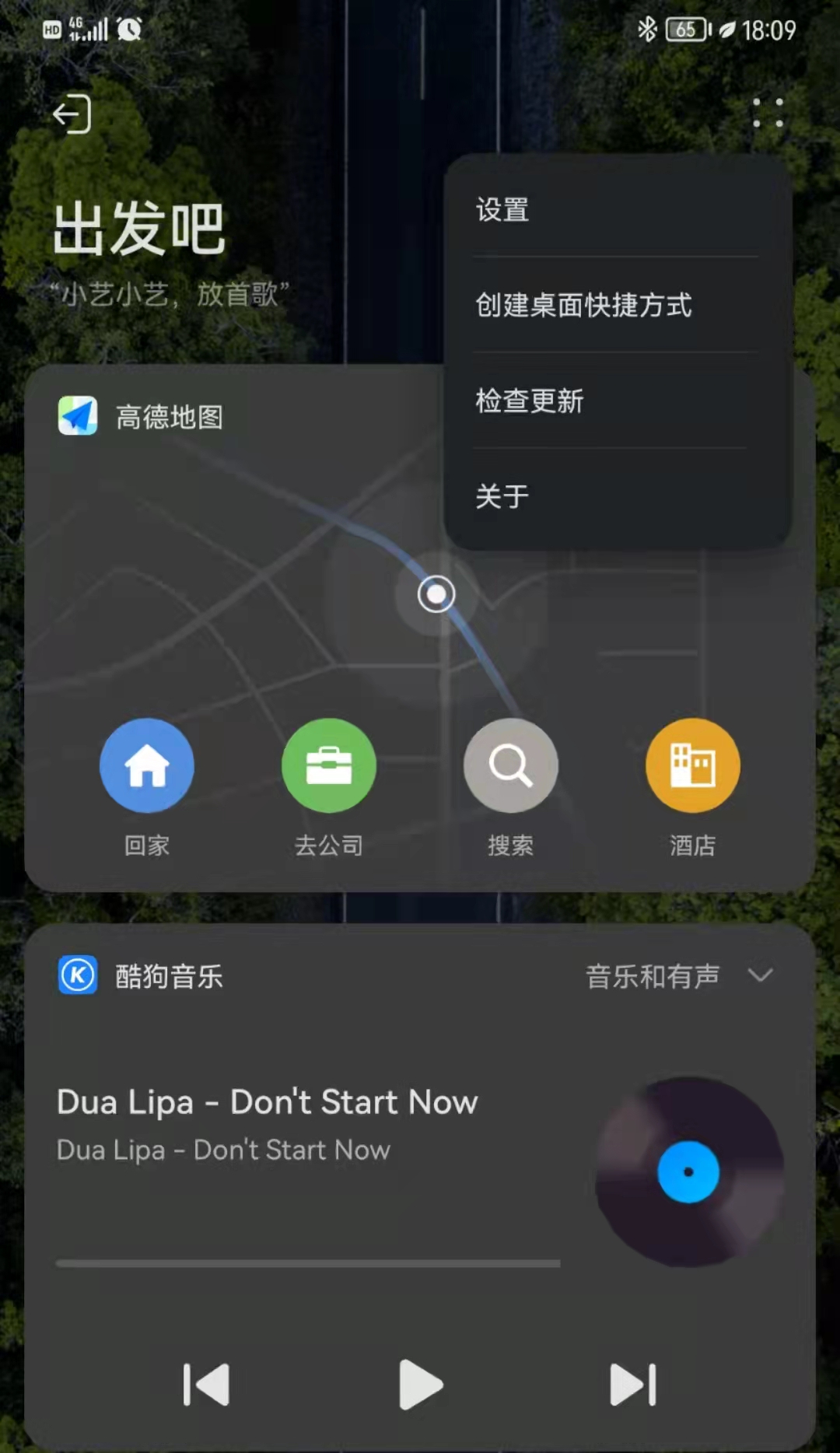Tap the vinyl record album art
Viewport: 840px width, 1453px height.
click(688, 1171)
